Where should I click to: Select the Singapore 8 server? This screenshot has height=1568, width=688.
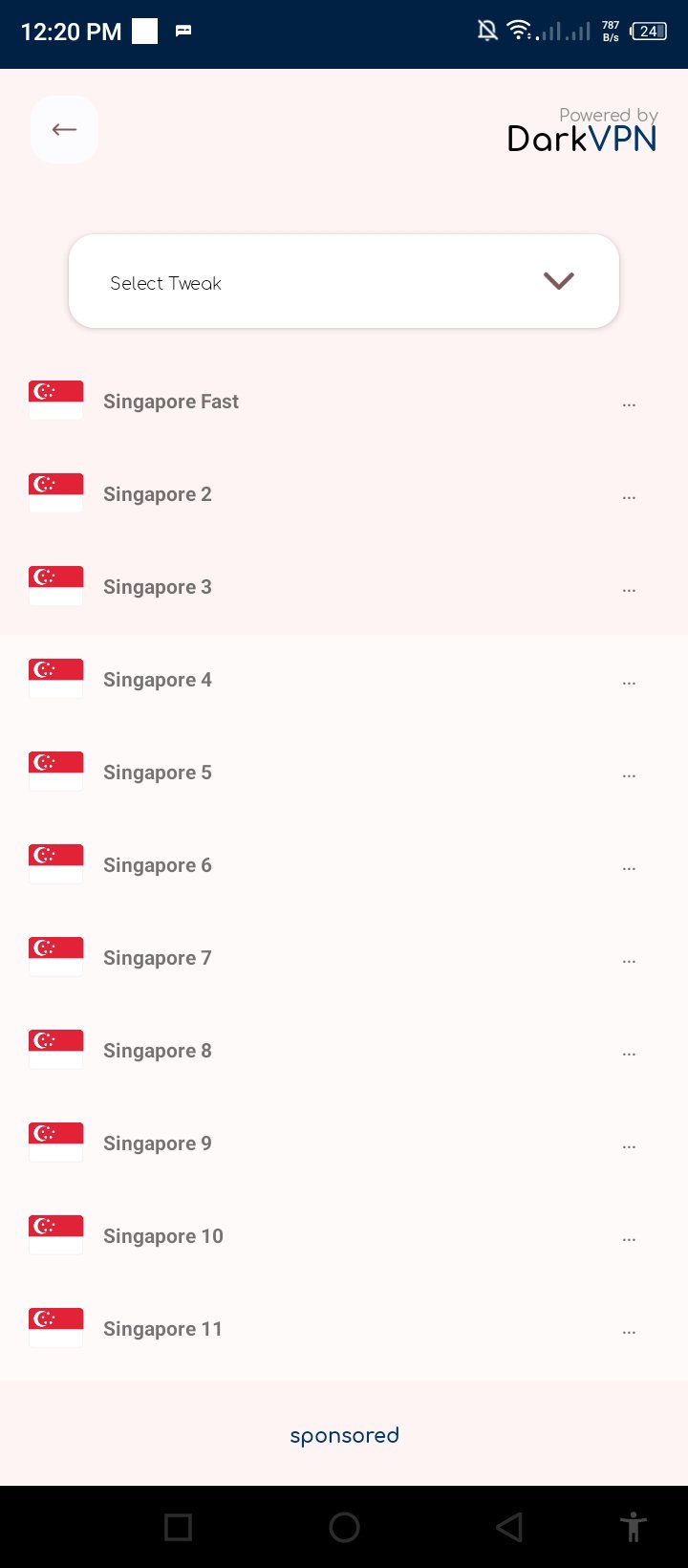[x=158, y=1051]
